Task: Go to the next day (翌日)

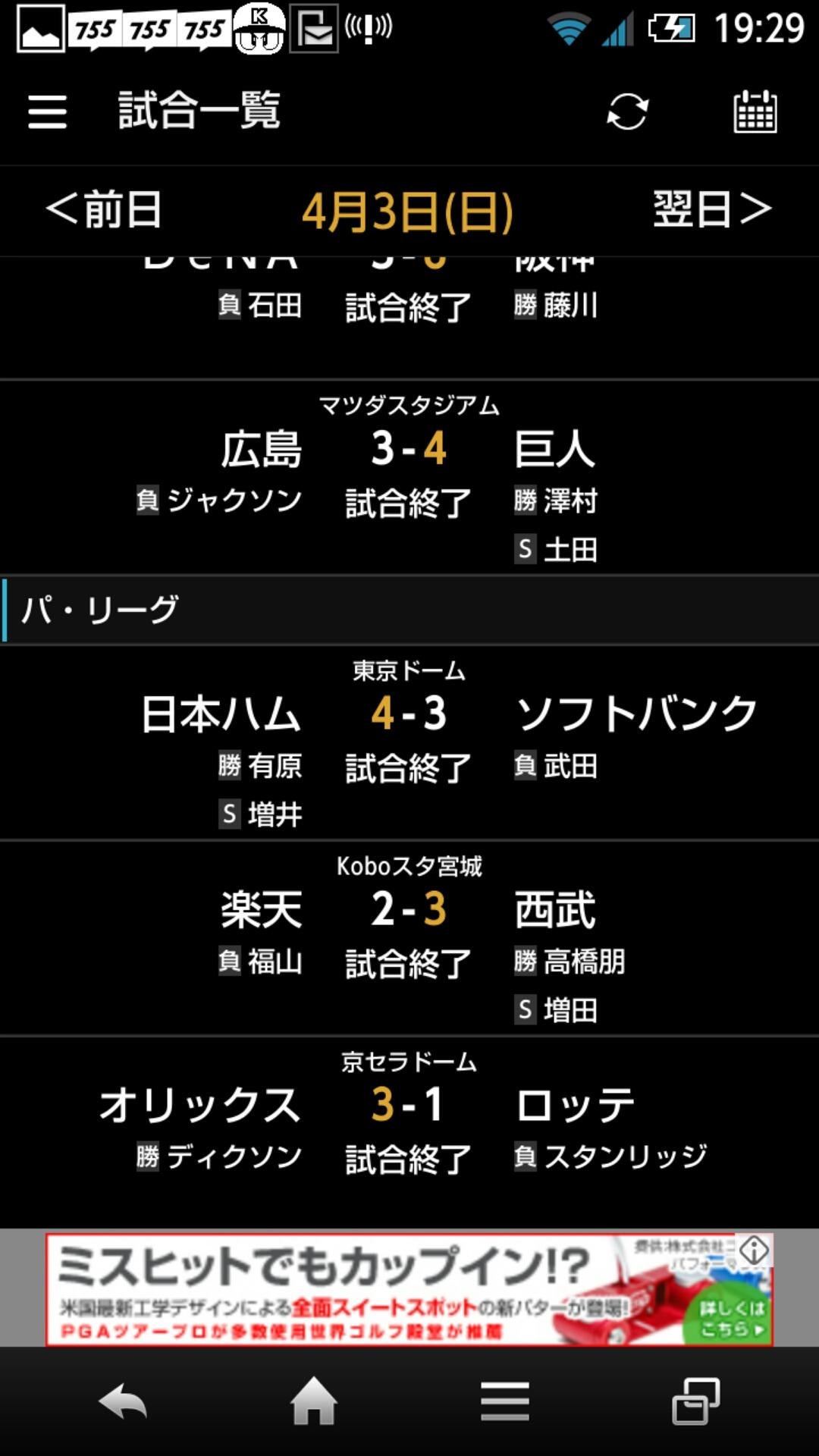Action: pyautogui.click(x=711, y=209)
